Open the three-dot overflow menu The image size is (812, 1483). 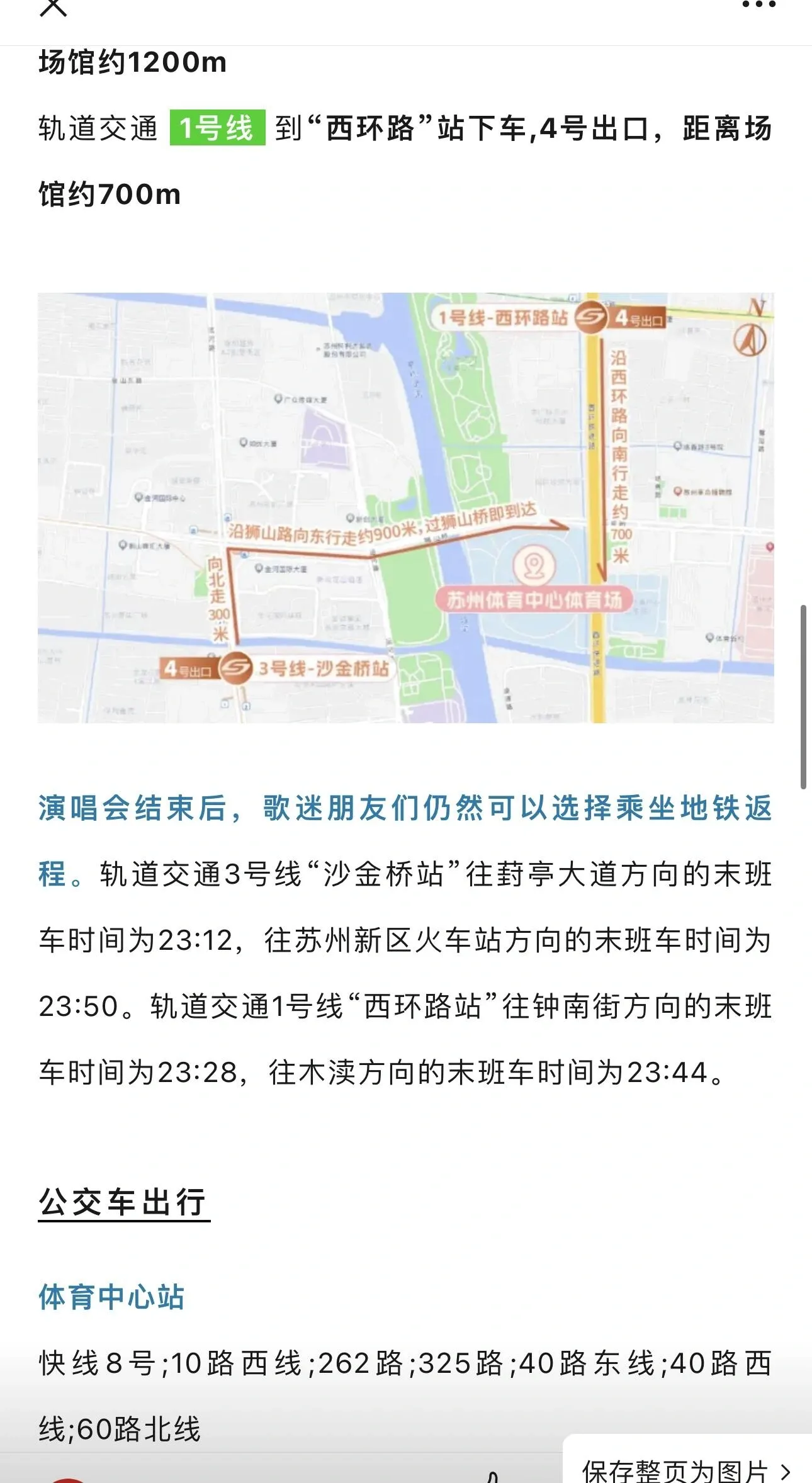[758, 5]
